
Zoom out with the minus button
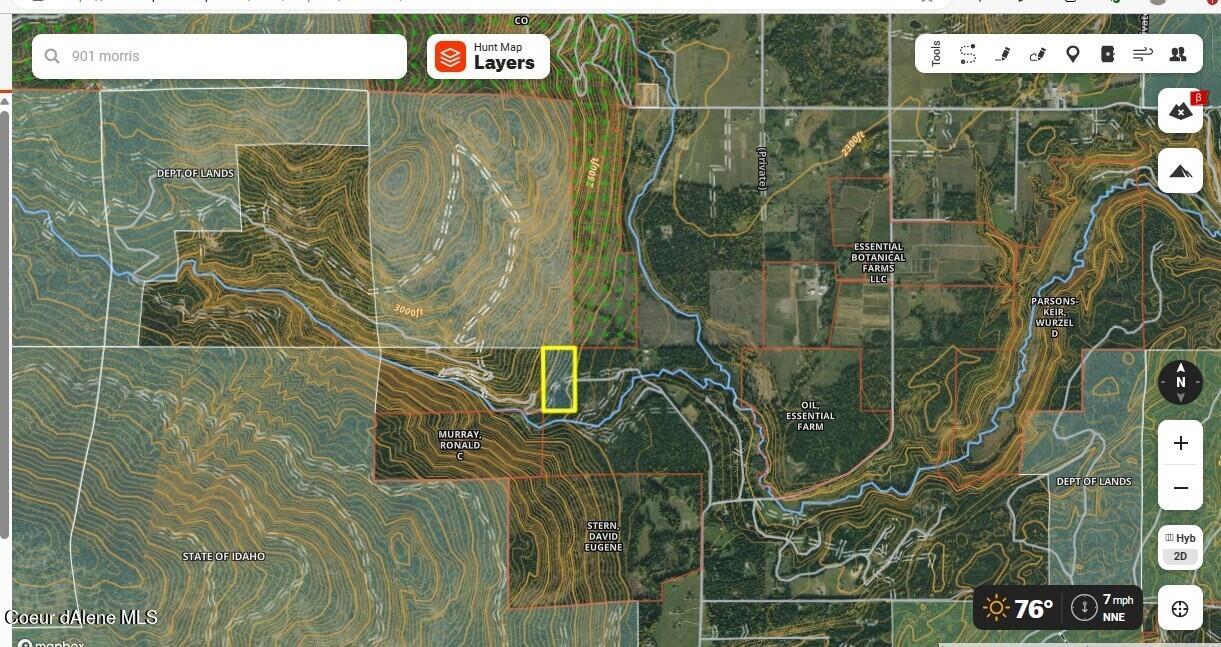coord(1181,488)
